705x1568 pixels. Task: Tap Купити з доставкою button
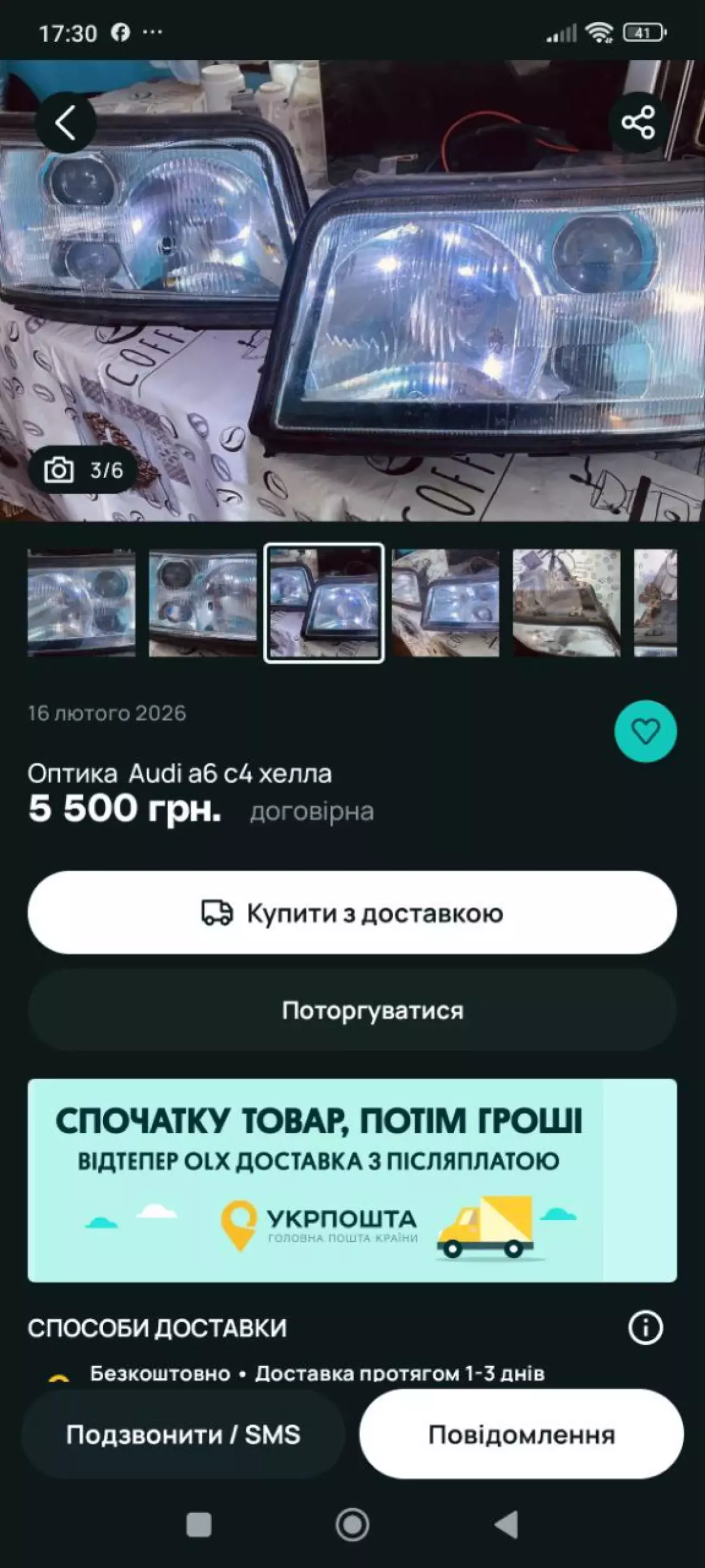352,912
